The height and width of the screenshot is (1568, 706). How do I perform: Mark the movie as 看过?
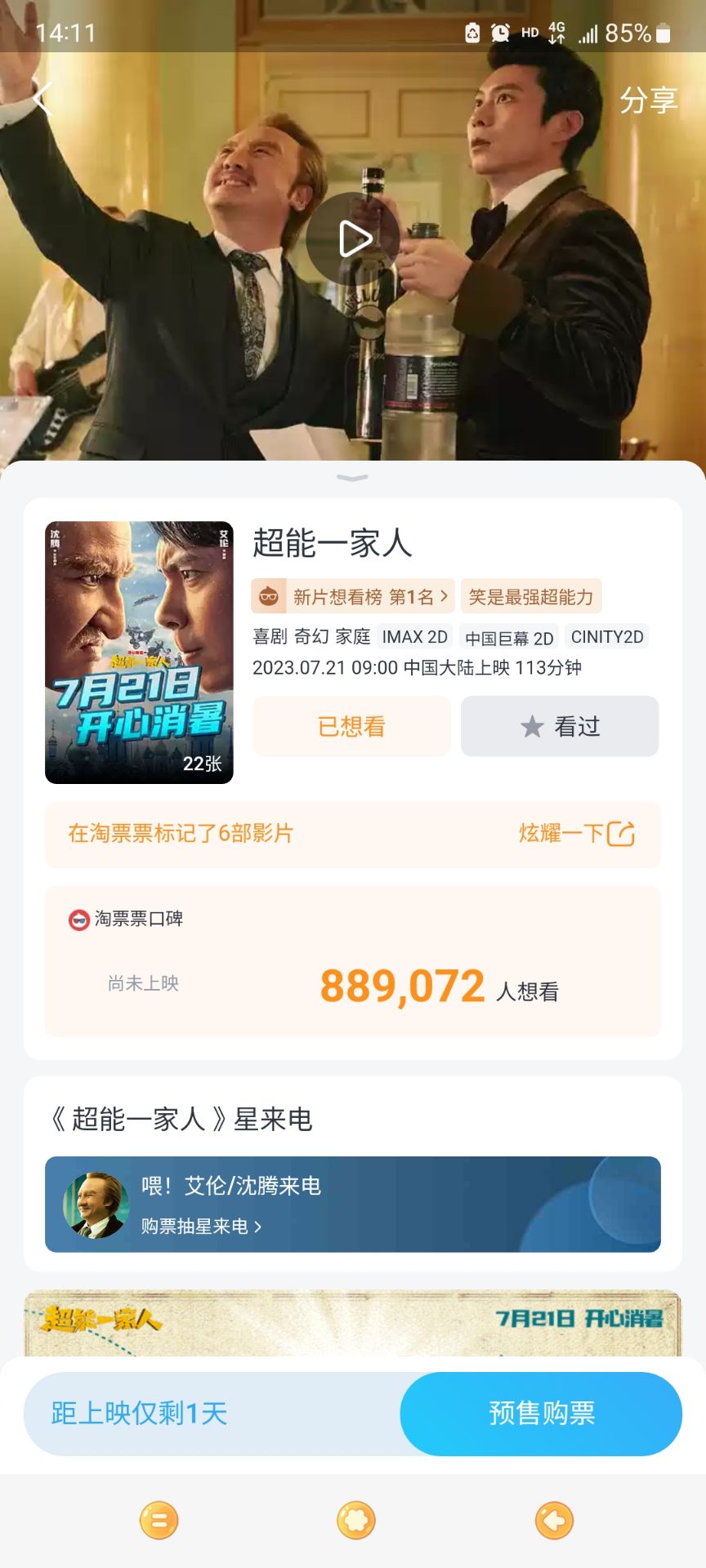point(560,726)
